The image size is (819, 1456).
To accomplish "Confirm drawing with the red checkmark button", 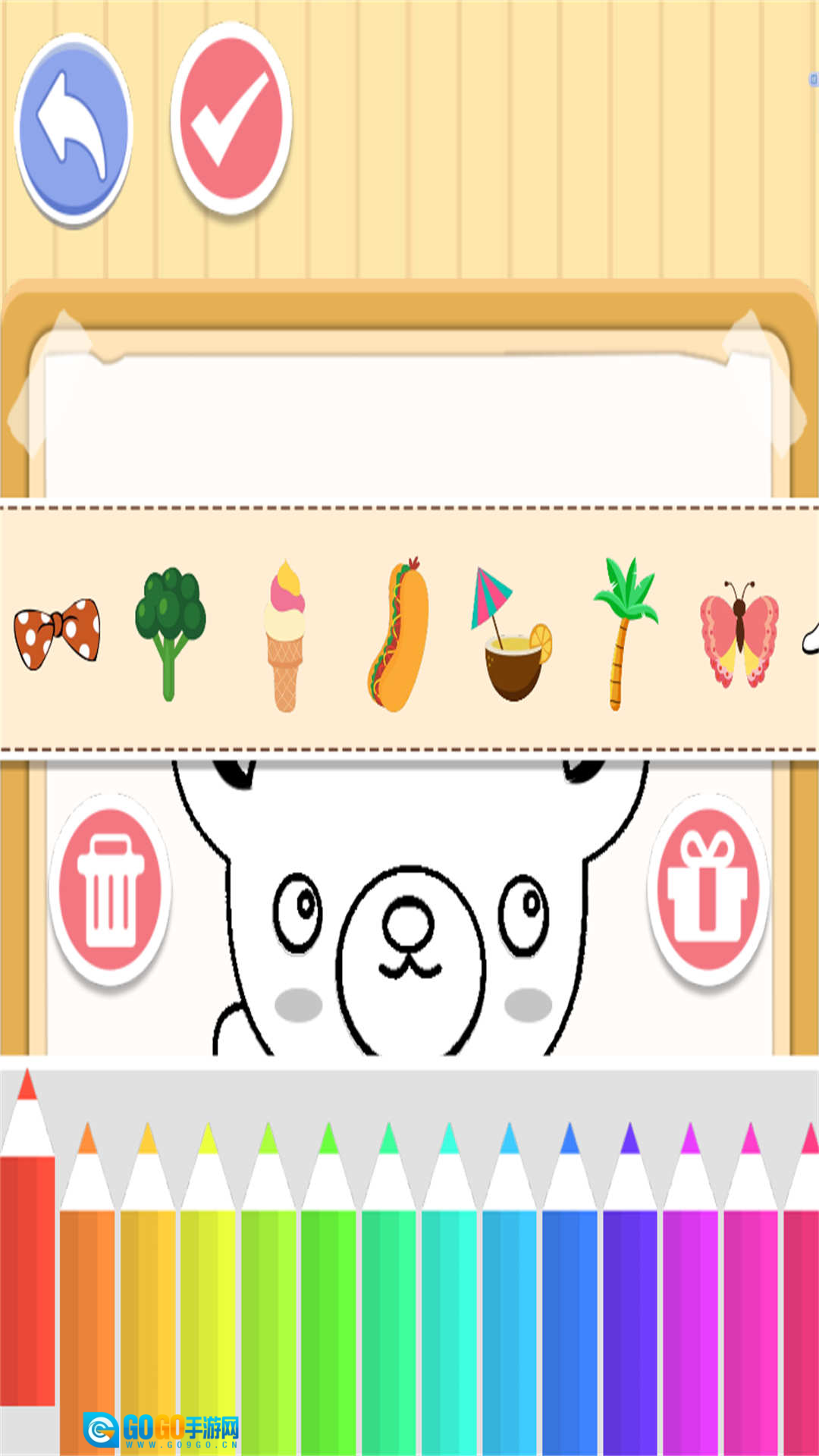I will click(231, 119).
